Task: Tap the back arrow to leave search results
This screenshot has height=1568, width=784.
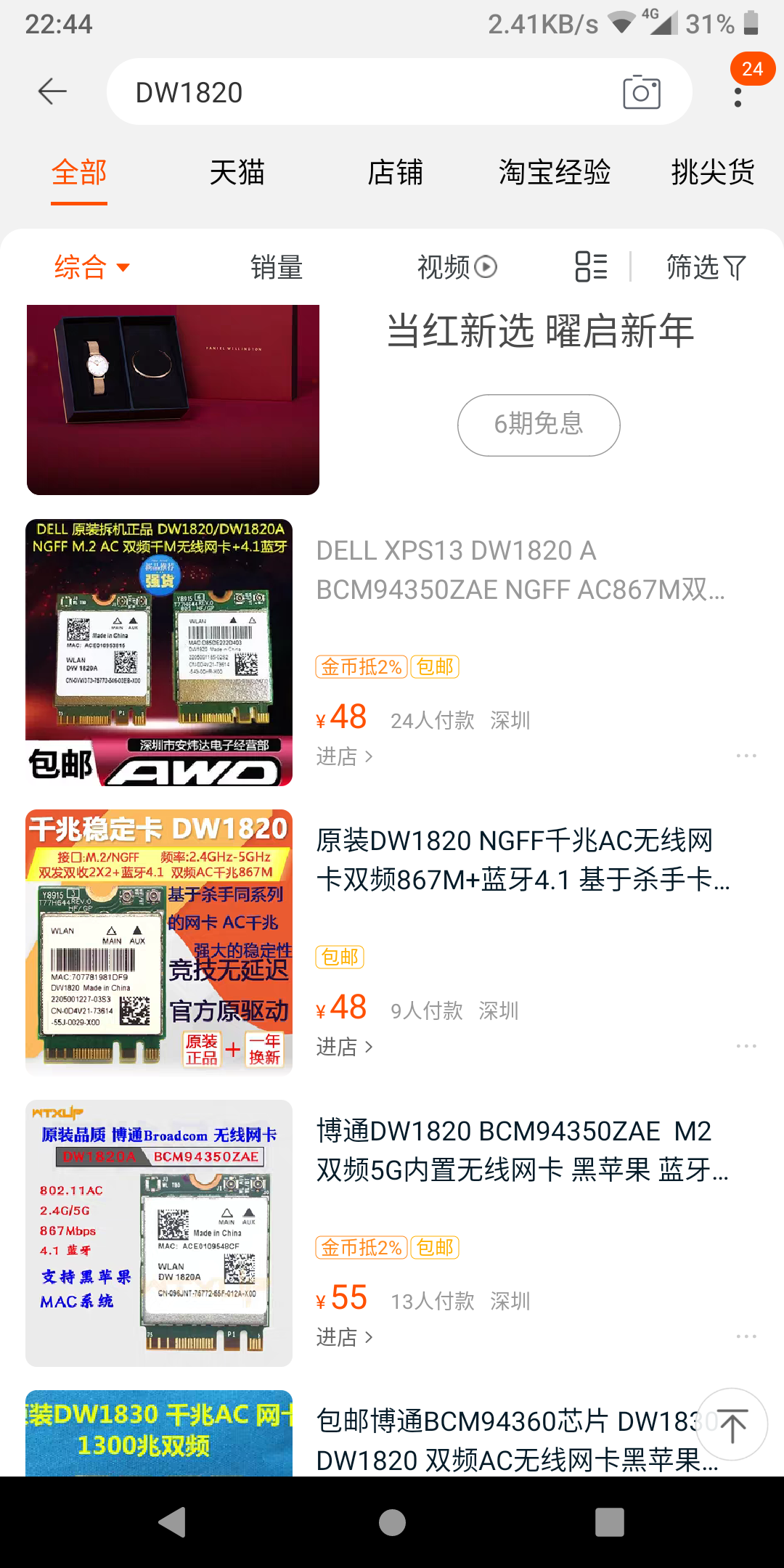Action: click(51, 91)
